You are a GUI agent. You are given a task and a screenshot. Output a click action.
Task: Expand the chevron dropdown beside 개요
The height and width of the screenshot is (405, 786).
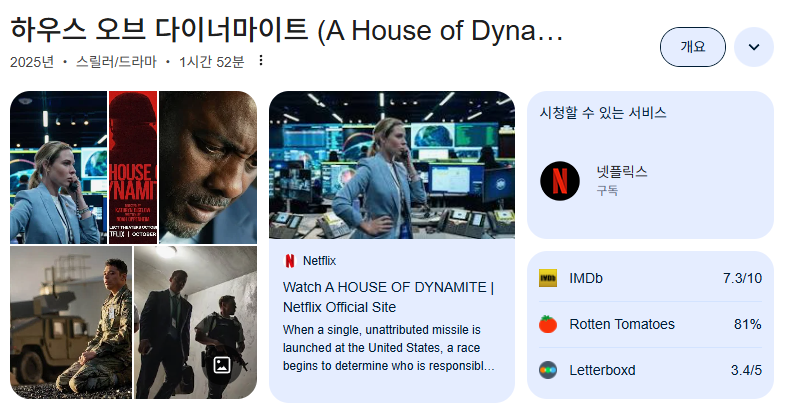click(x=753, y=47)
